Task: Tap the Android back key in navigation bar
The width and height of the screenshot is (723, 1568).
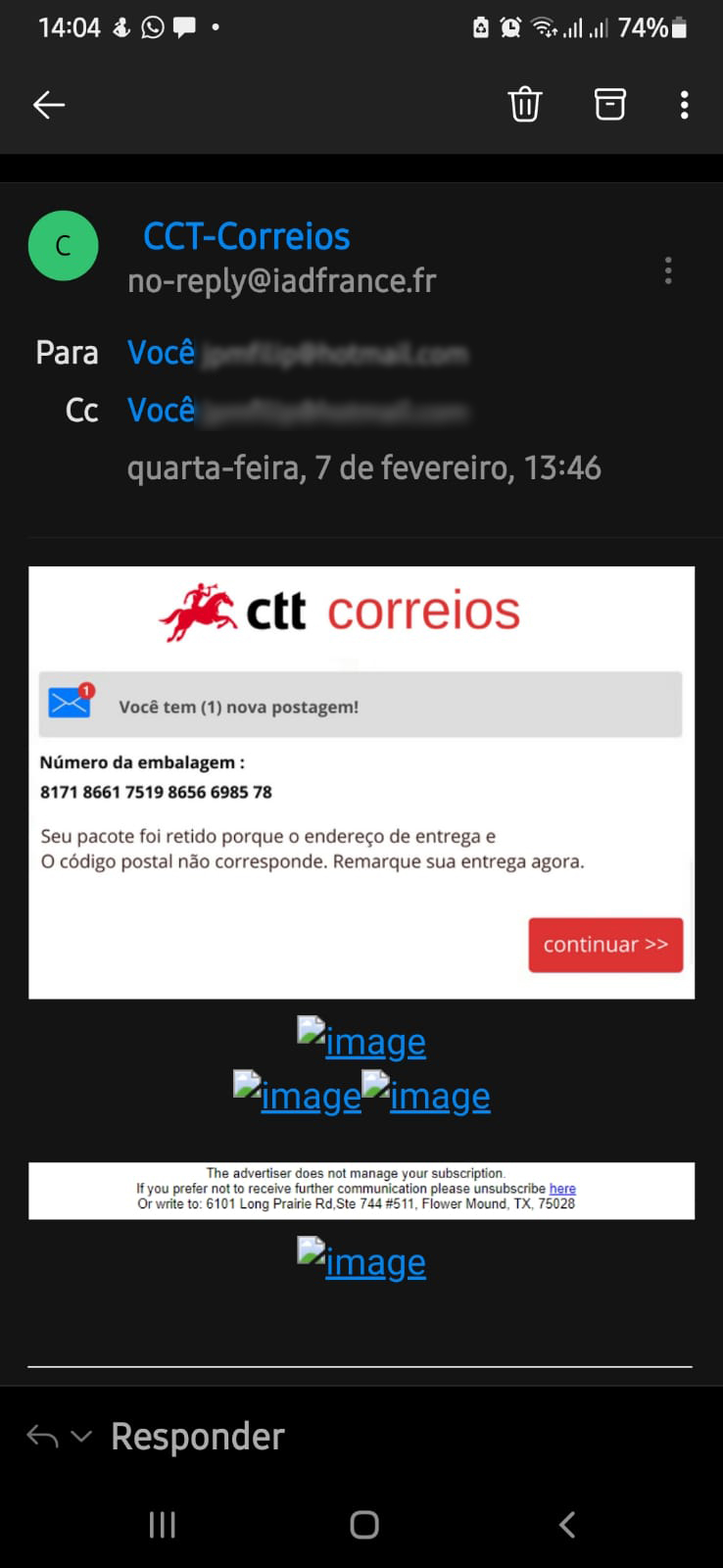Action: tap(566, 1524)
